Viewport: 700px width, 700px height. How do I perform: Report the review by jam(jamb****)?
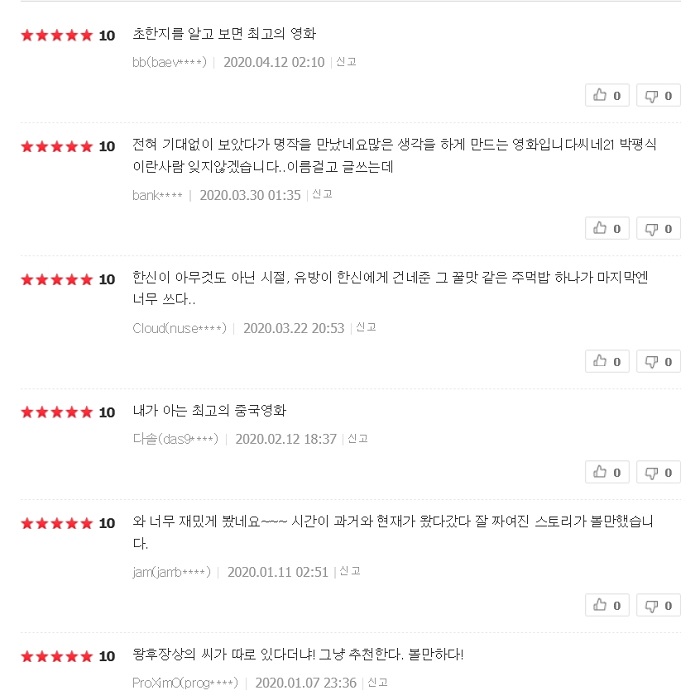[350, 571]
